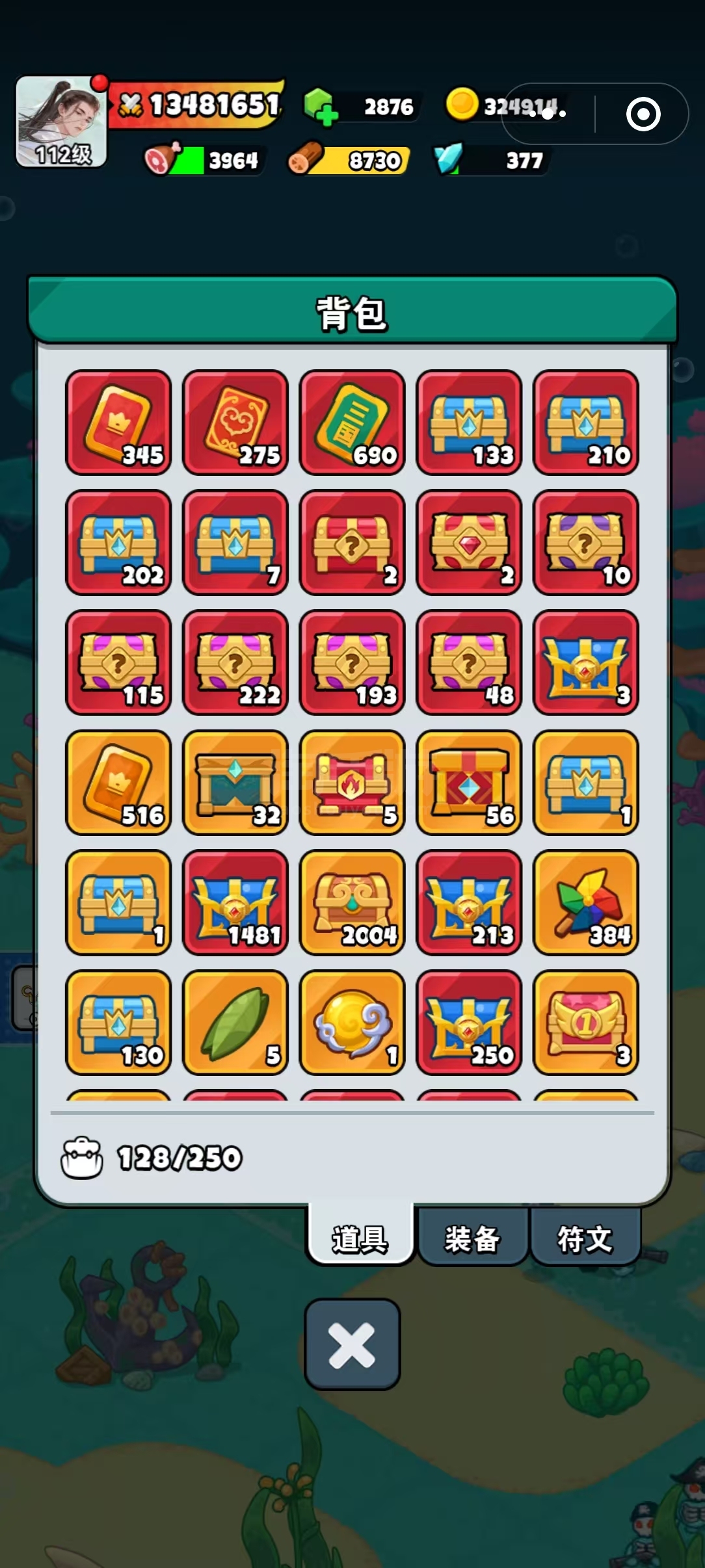Select the red cloud card with 275
Viewport: 705px width, 1568px height.
coord(235,423)
